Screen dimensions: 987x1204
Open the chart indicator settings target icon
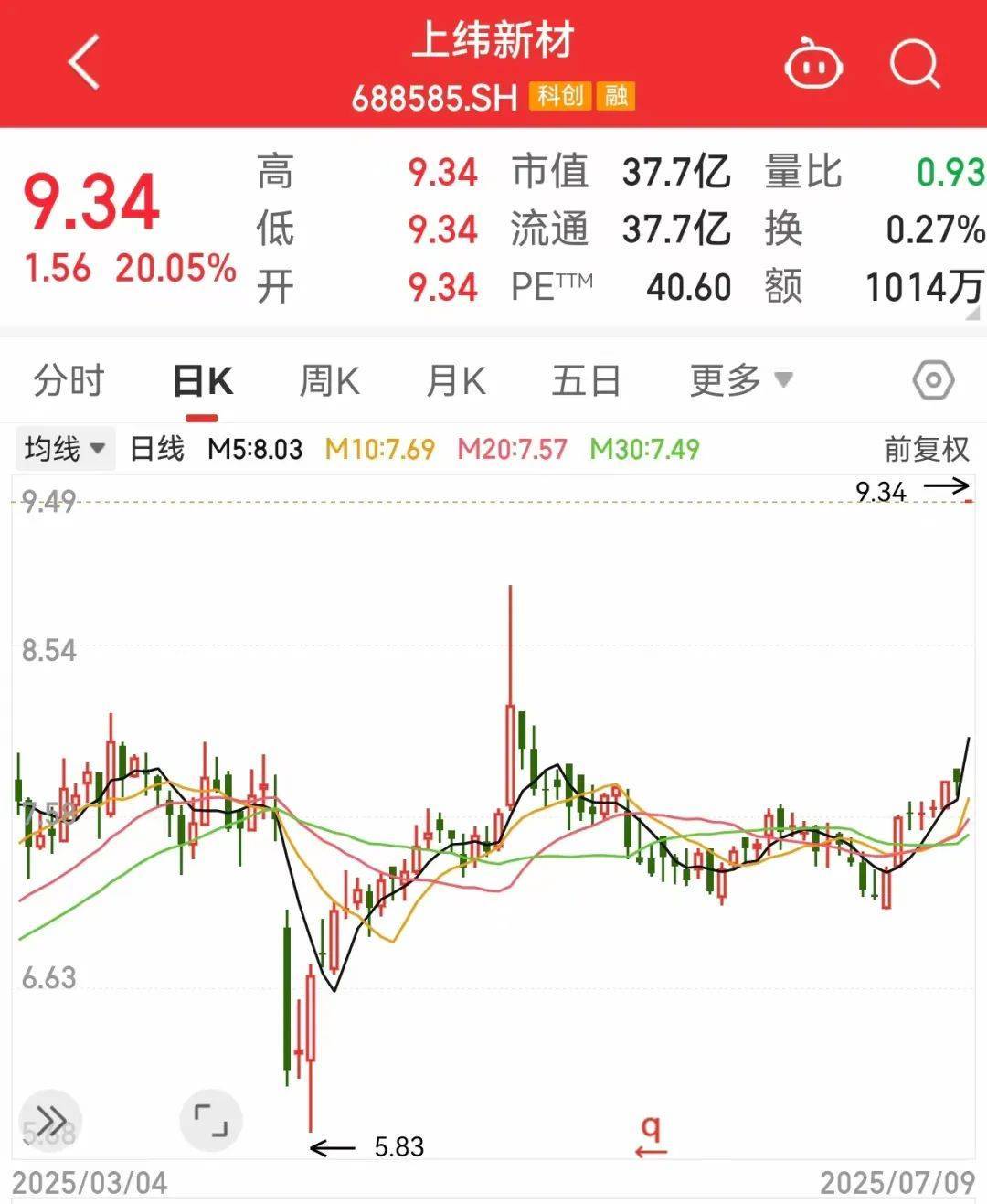point(933,379)
